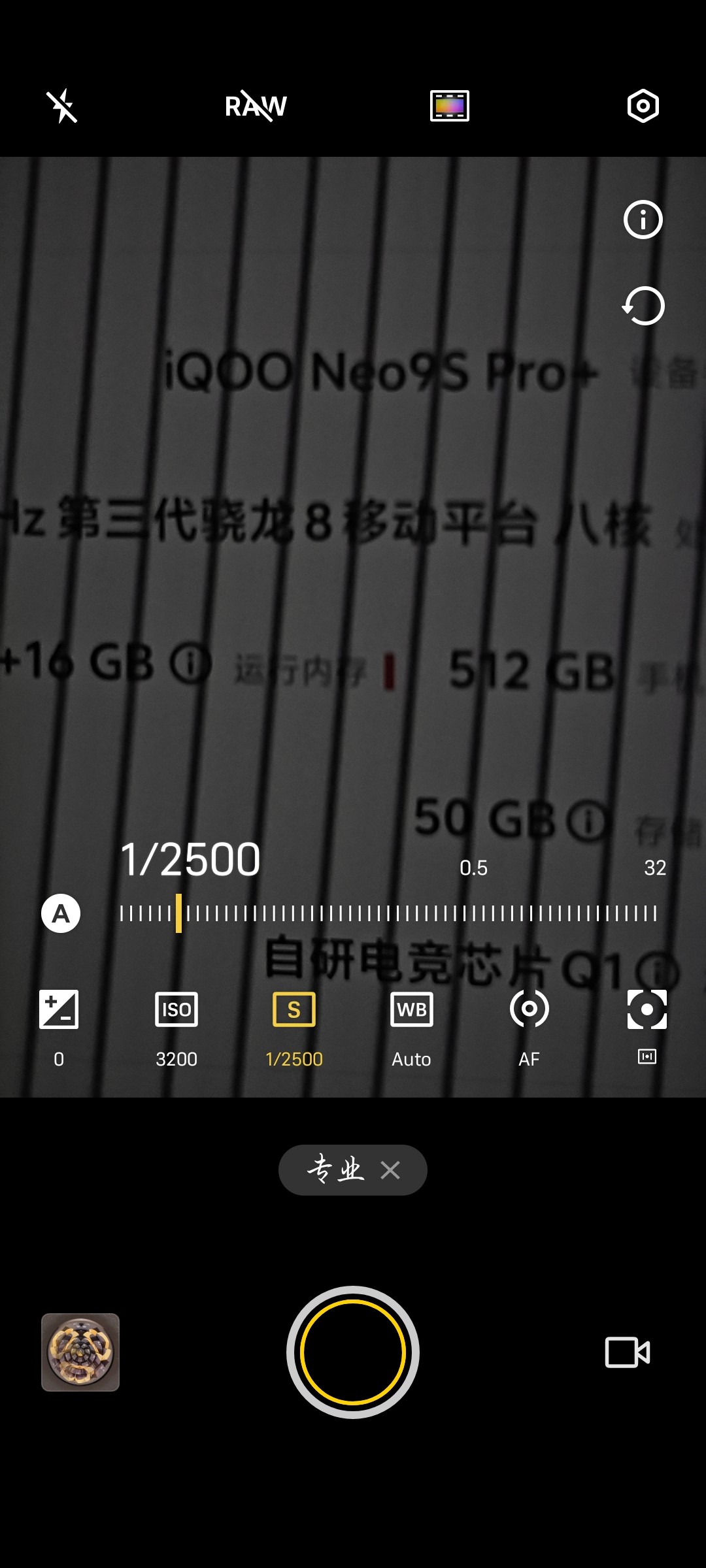Open the last photo thumbnail in gallery

click(80, 1352)
